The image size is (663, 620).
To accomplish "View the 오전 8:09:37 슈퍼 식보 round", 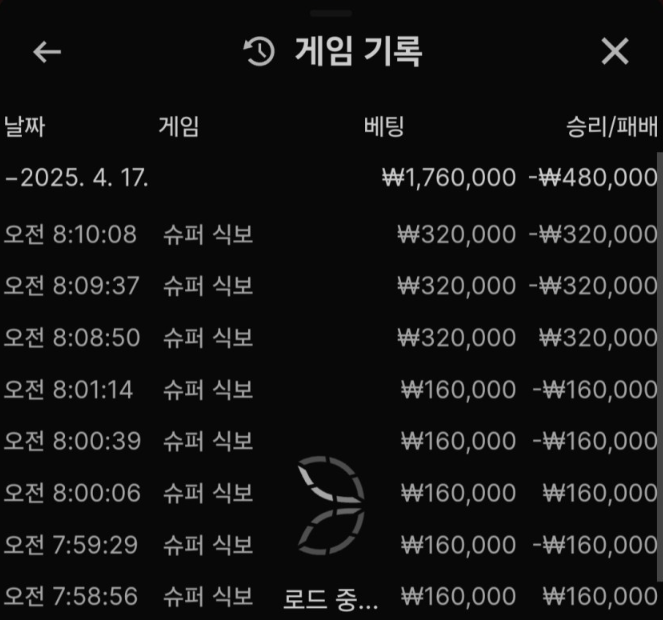I will (330, 286).
